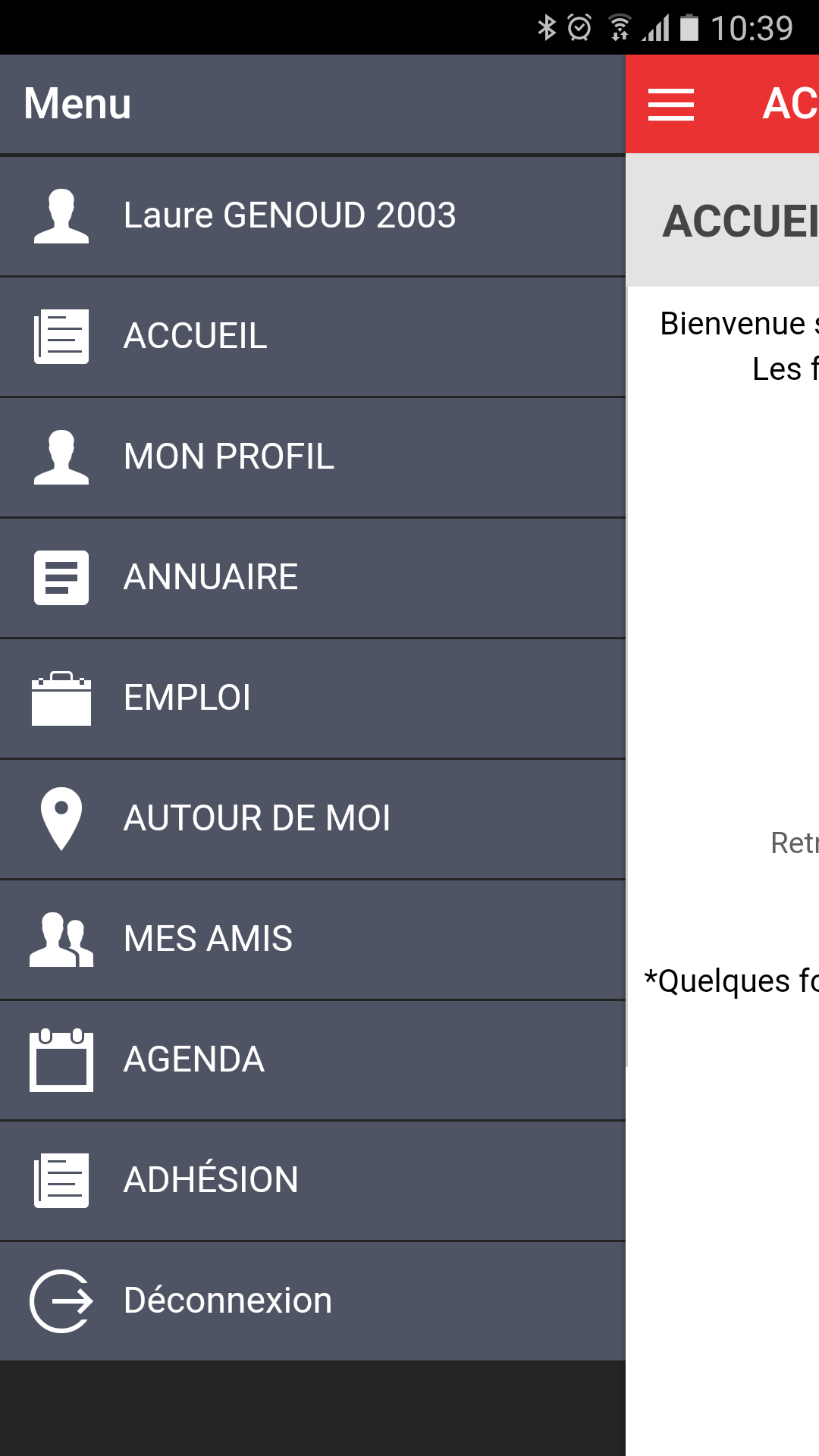Go to ADHÉSION
Screen dimensions: 819x1456
[211, 1181]
